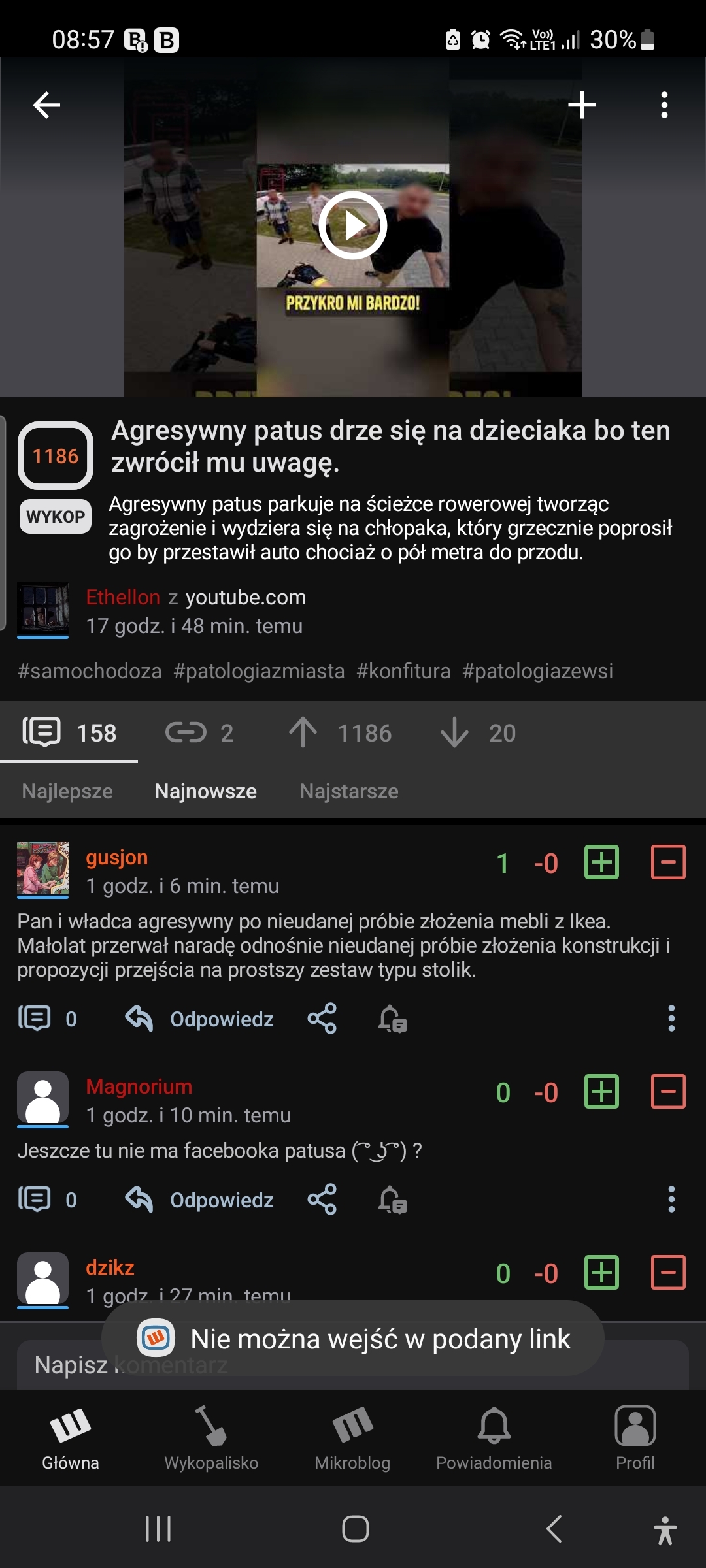Sort comments by Najstarsze
The width and height of the screenshot is (706, 1568).
point(349,791)
